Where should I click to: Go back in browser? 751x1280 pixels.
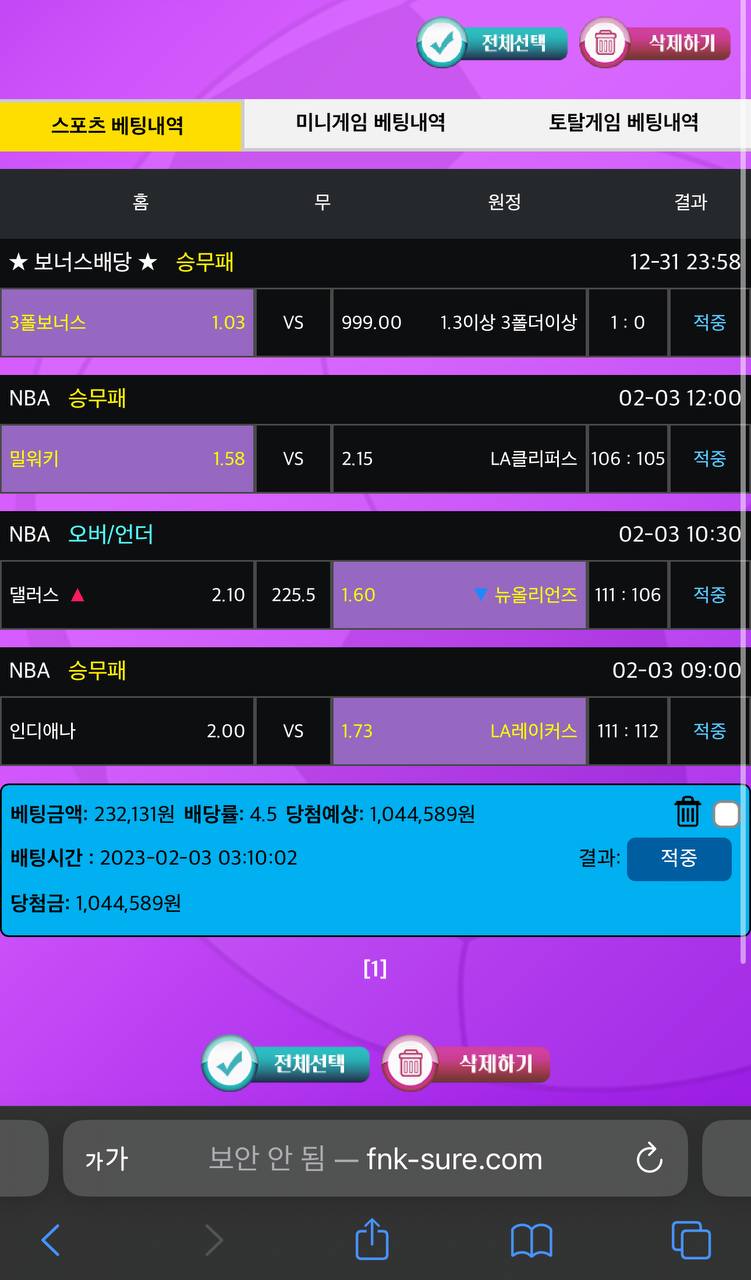point(50,1241)
